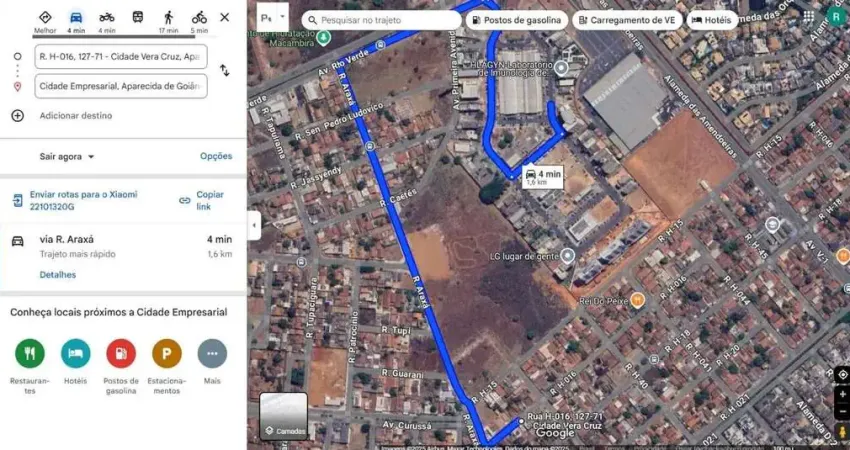Open route Opções
Screen dimensions: 850x450
click(216, 156)
